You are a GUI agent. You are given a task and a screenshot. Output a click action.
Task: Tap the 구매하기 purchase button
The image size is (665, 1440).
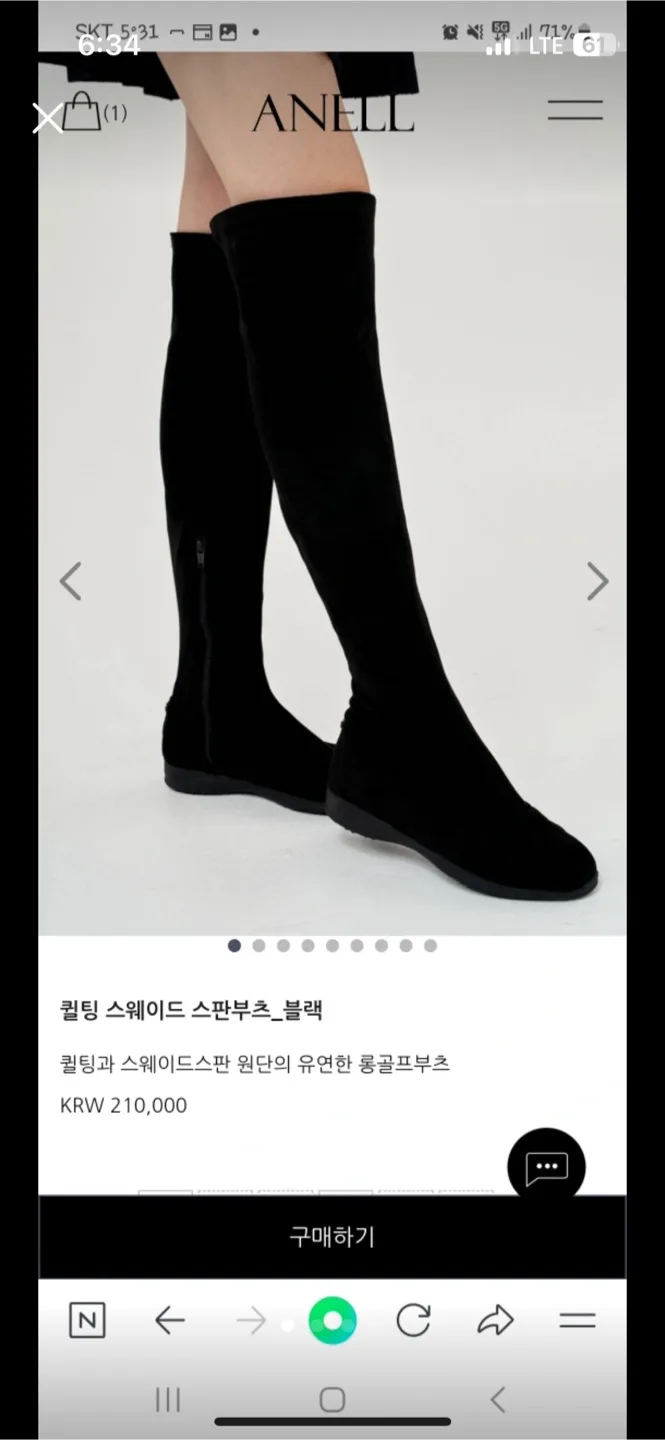pyautogui.click(x=332, y=1237)
